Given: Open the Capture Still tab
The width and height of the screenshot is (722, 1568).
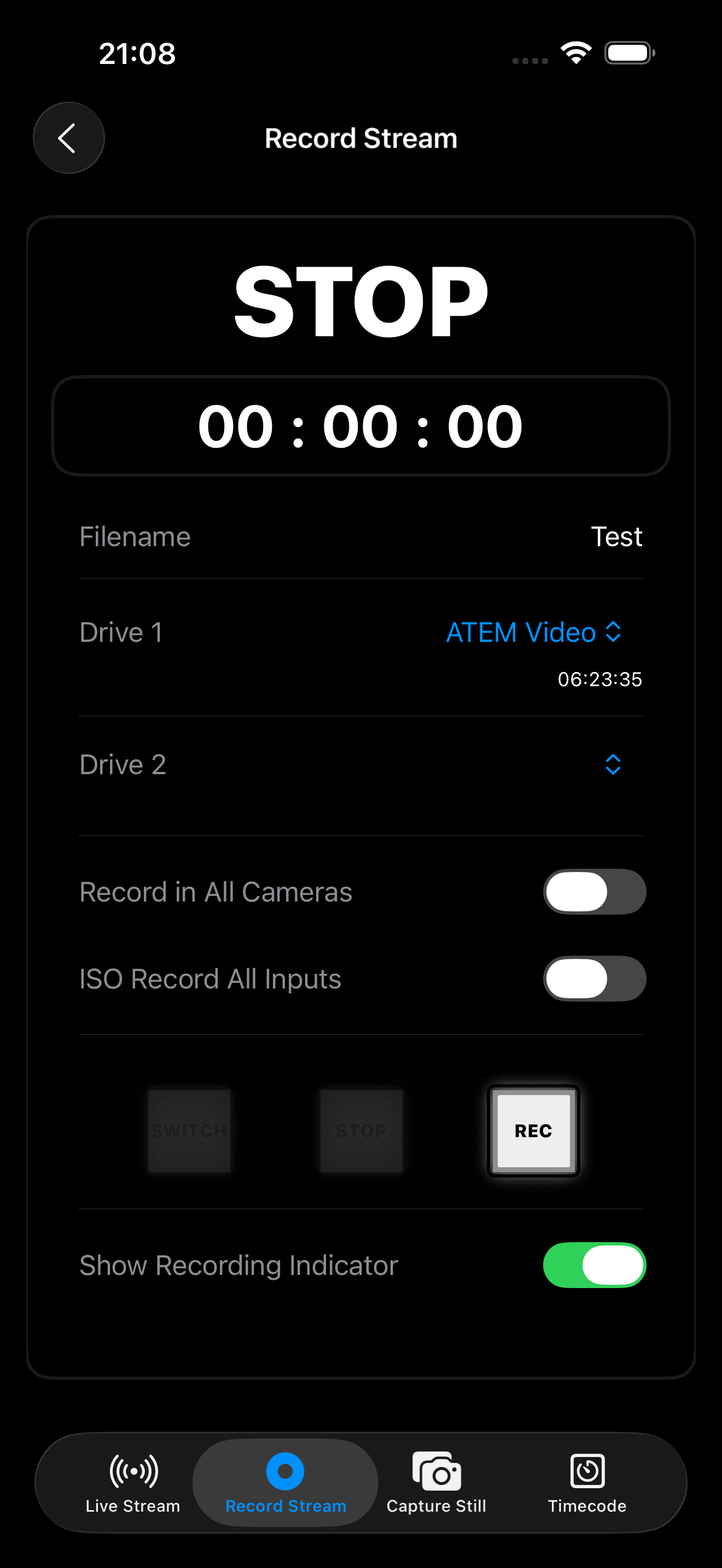Looking at the screenshot, I should (x=436, y=1483).
